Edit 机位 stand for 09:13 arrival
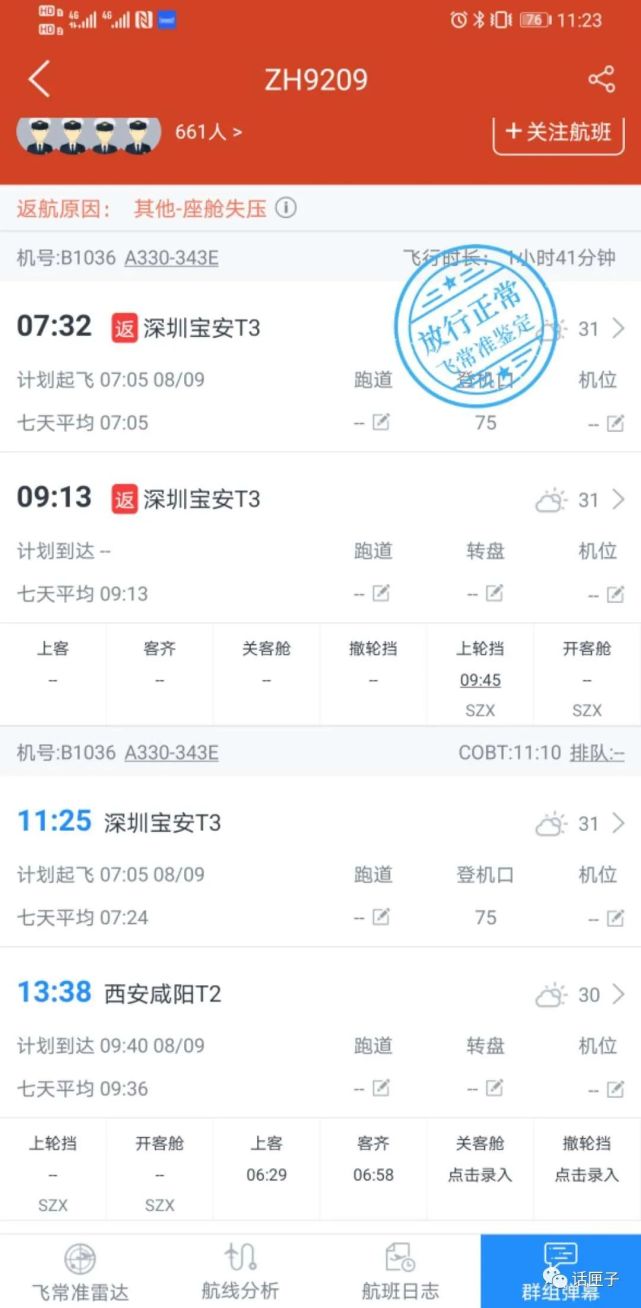641x1308 pixels. coord(615,594)
